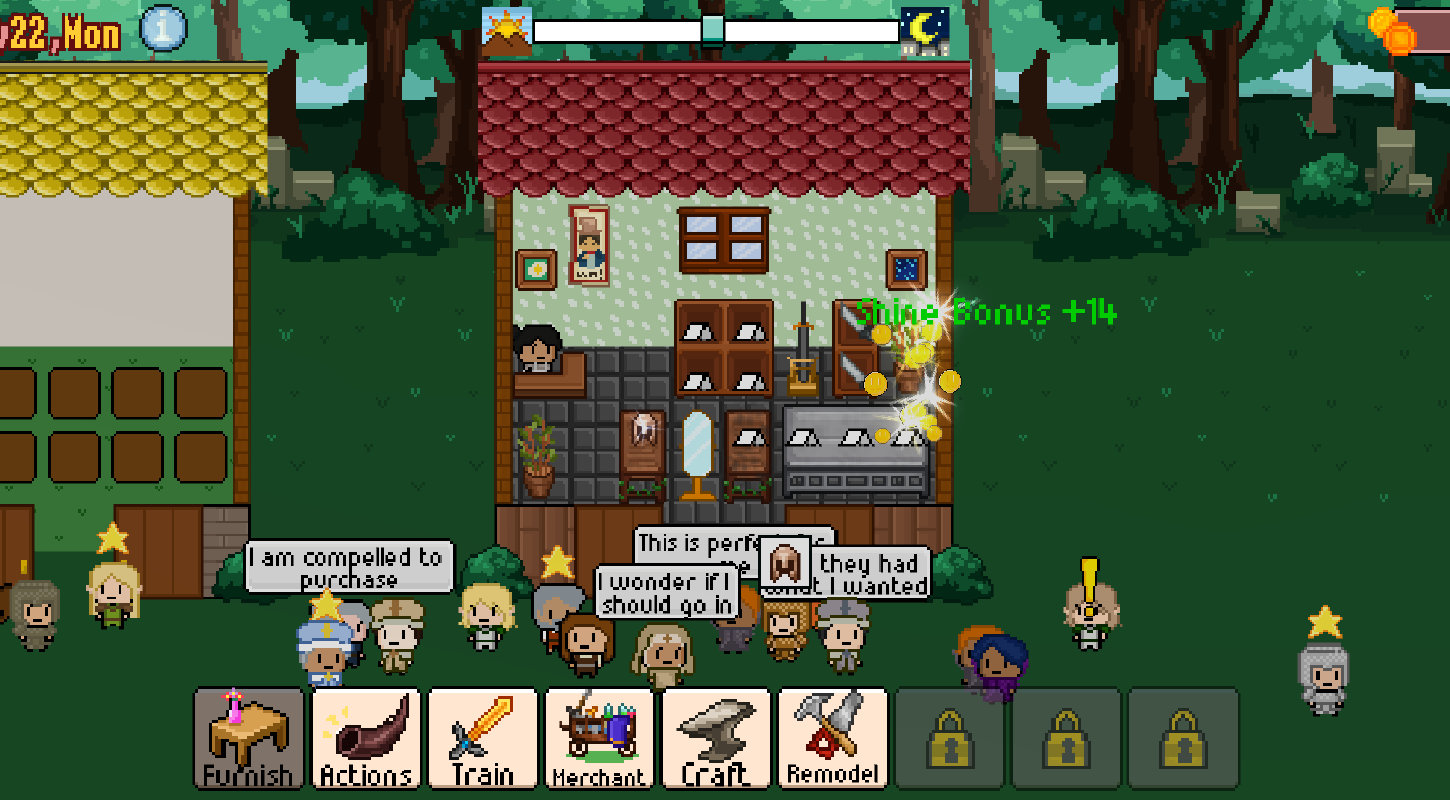The image size is (1450, 800).
Task: Open the Actions menu
Action: (366, 738)
